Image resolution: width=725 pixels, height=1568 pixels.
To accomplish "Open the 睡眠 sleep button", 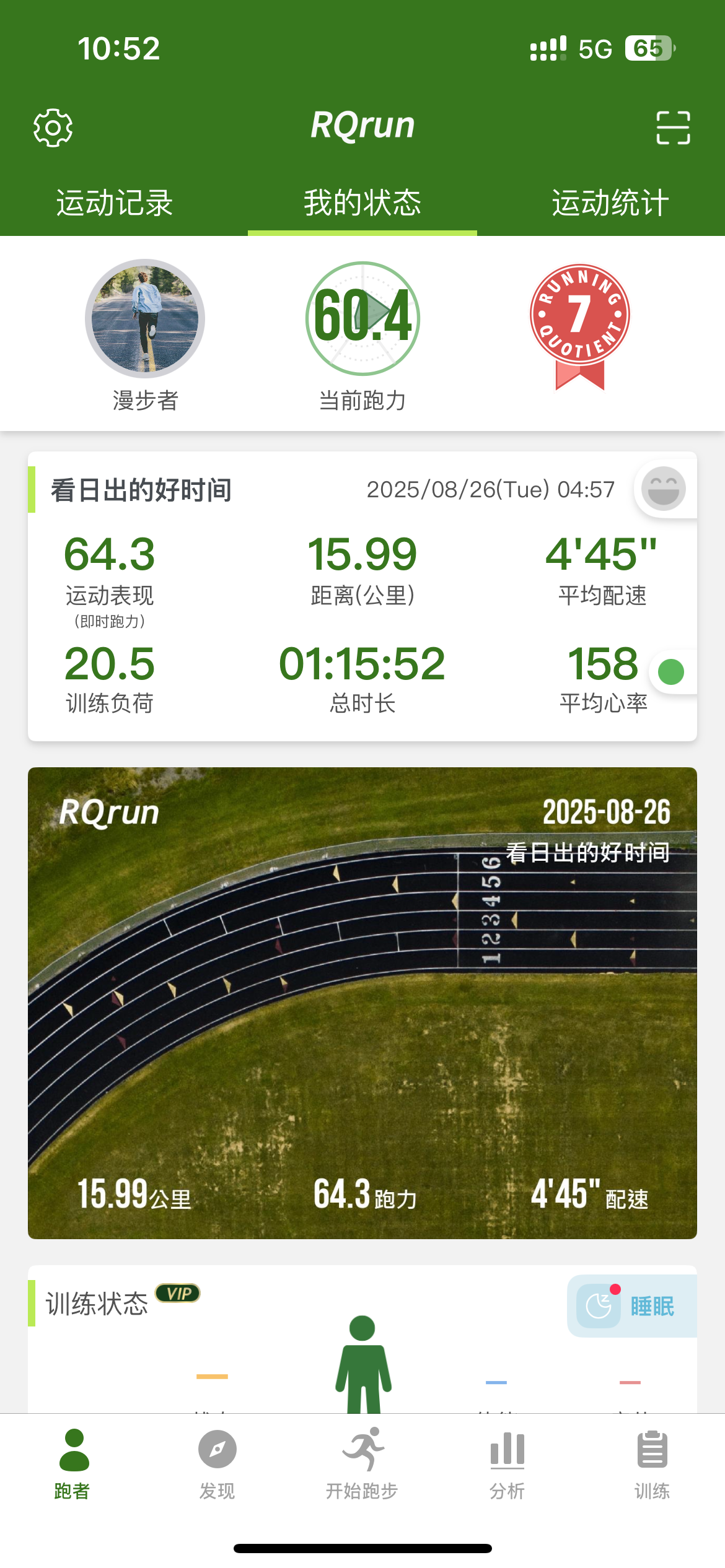I will 632,1306.
